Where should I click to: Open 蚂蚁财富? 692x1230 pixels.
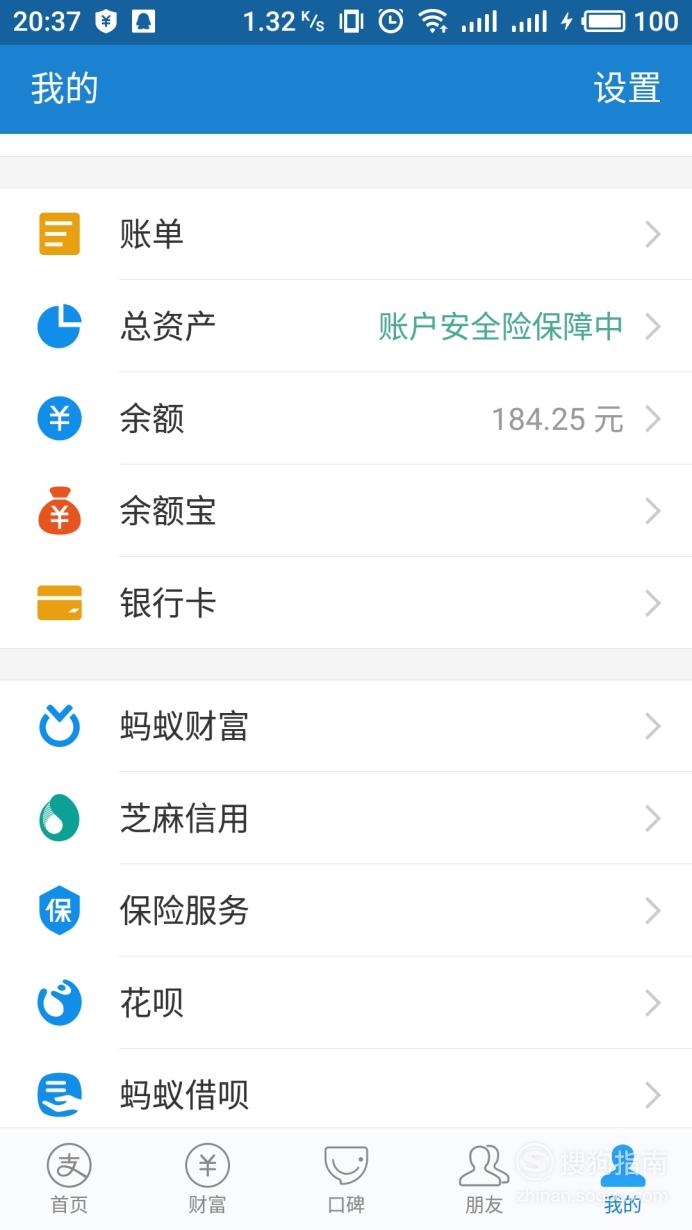346,726
